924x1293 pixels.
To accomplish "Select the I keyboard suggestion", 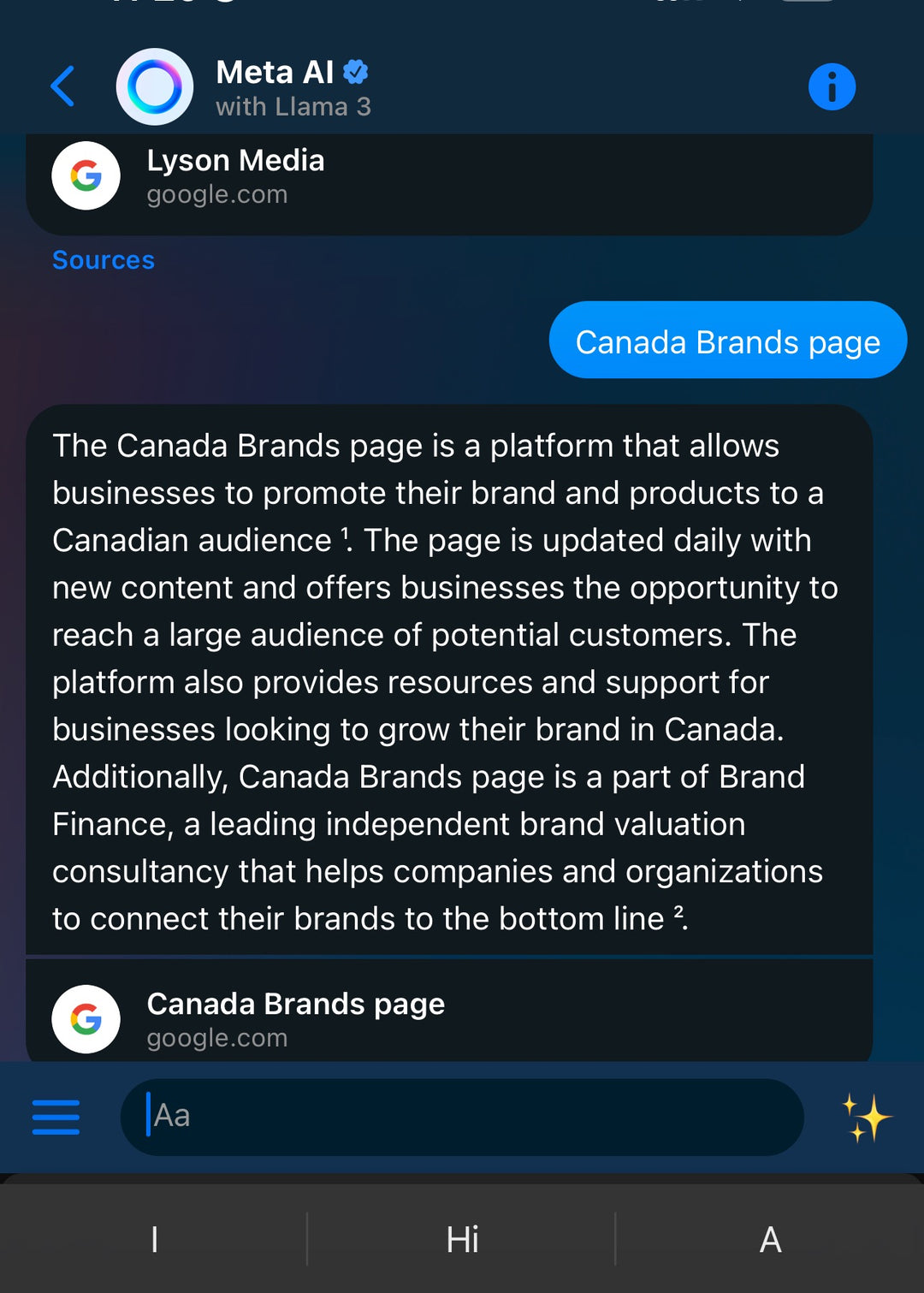I will 154,1238.
